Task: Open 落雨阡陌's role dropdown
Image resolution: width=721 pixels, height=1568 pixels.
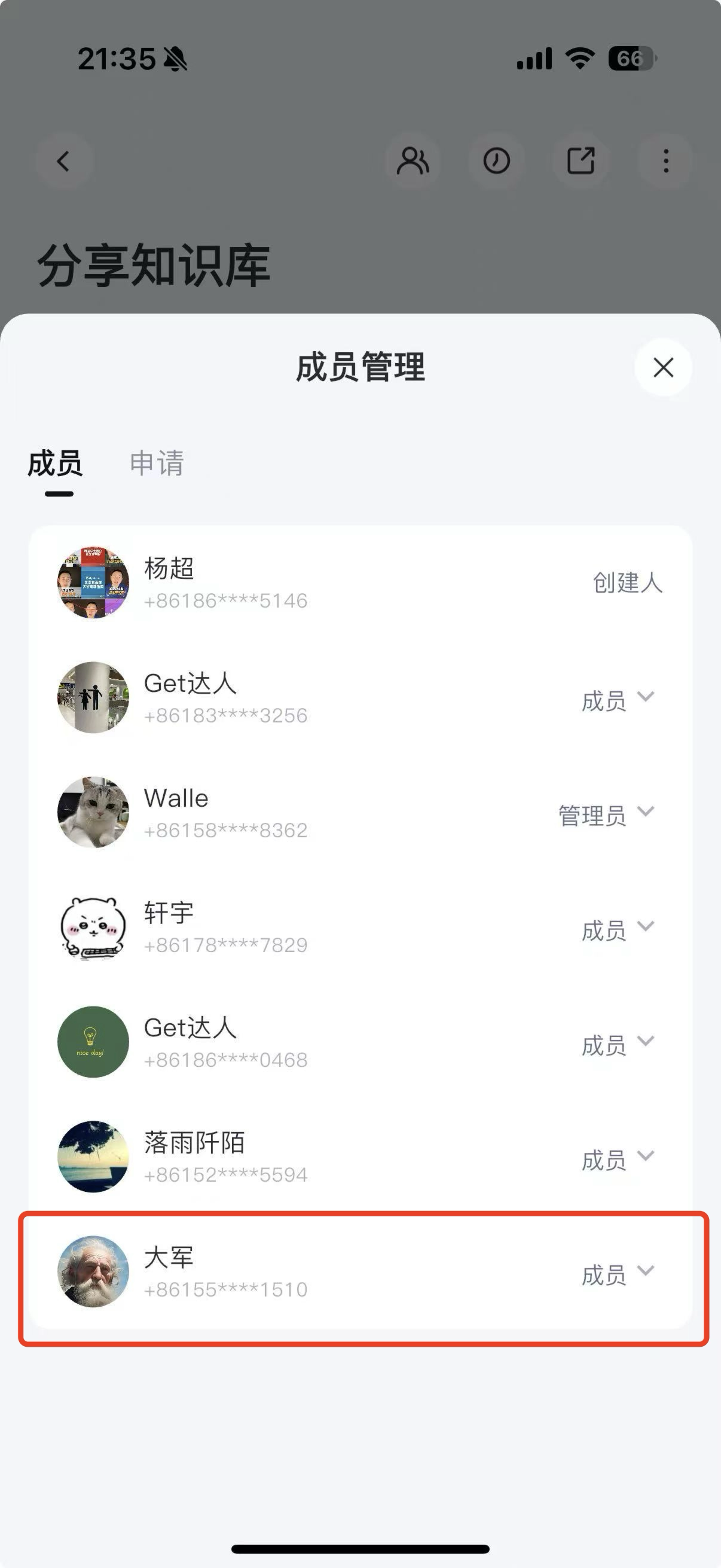Action: [618, 1159]
